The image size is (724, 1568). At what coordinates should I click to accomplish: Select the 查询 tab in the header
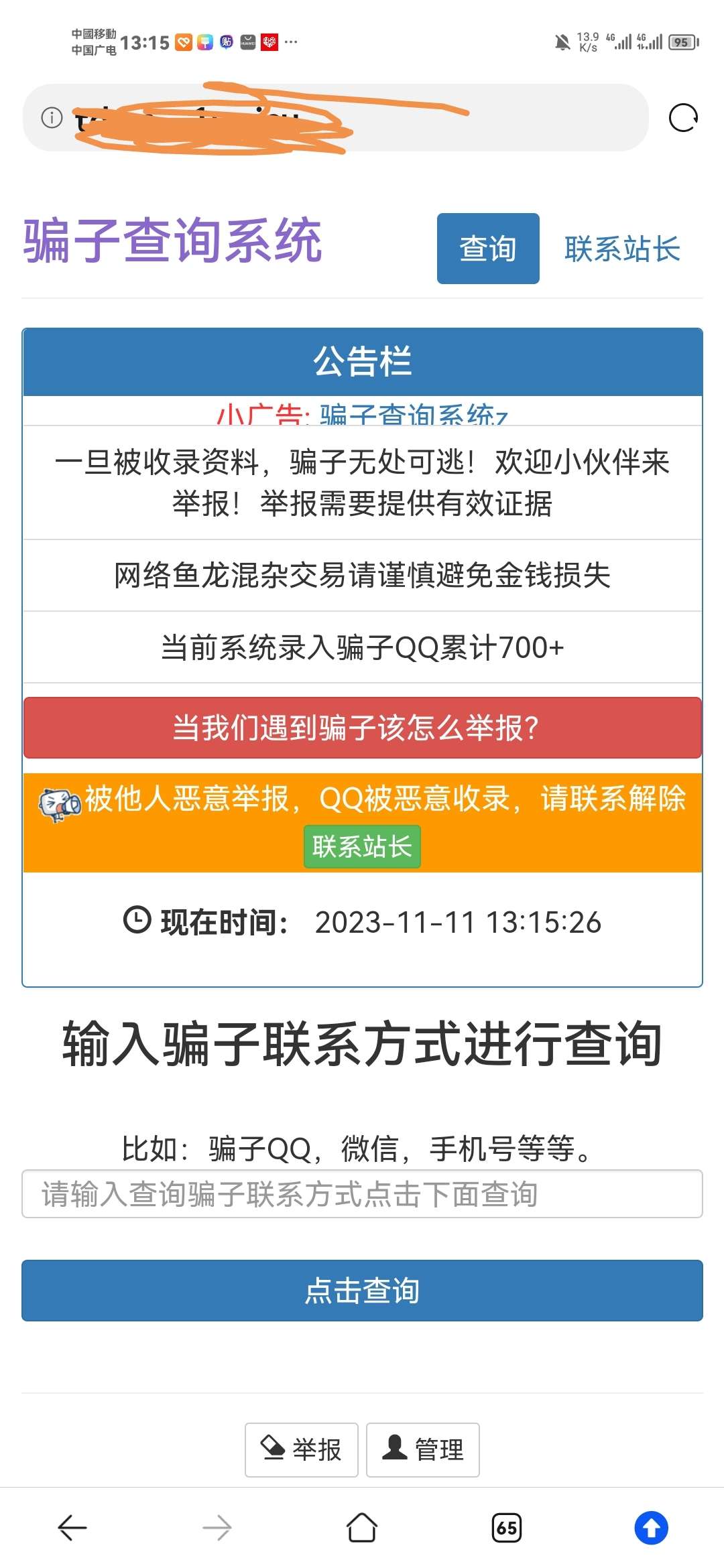coord(487,249)
